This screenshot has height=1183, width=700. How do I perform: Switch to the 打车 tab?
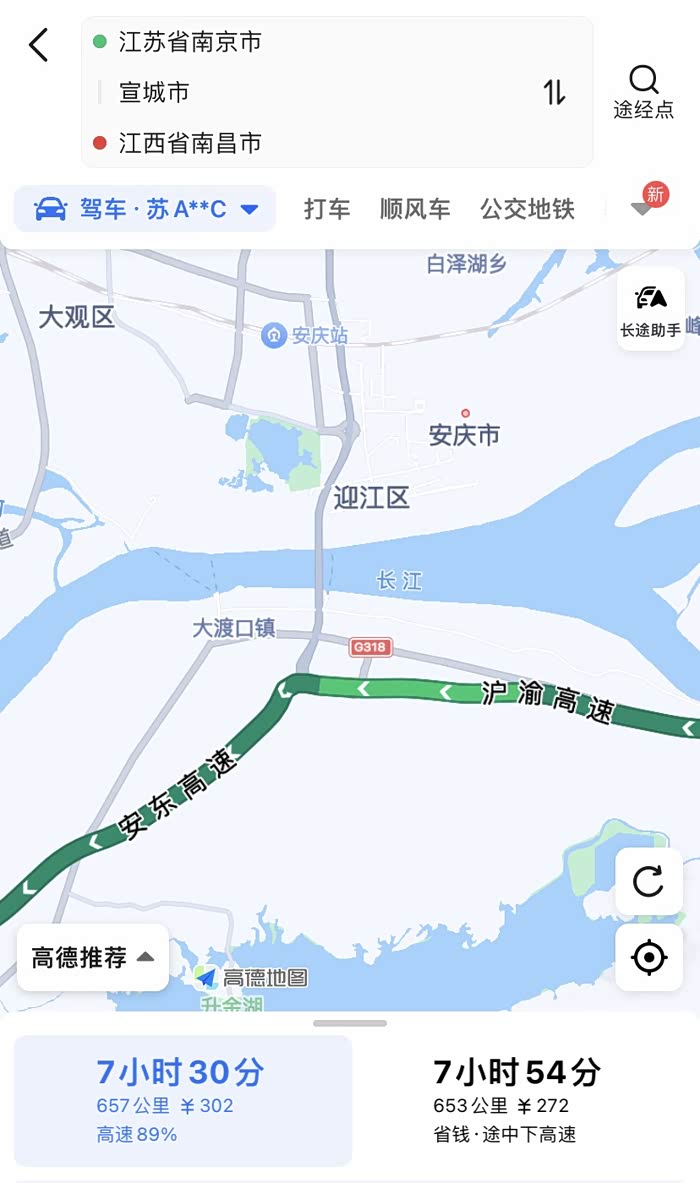327,209
